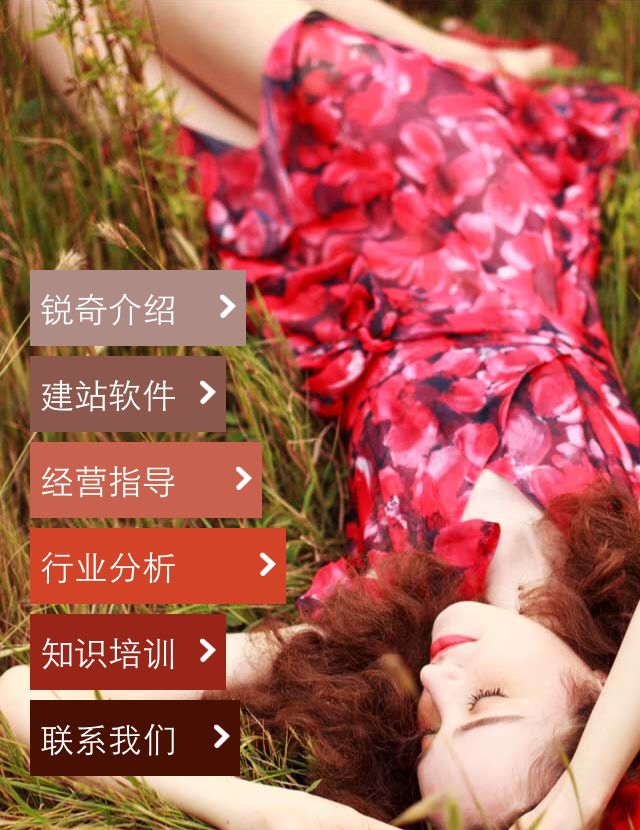
Task: View the 行业分析 page
Action: point(157,566)
